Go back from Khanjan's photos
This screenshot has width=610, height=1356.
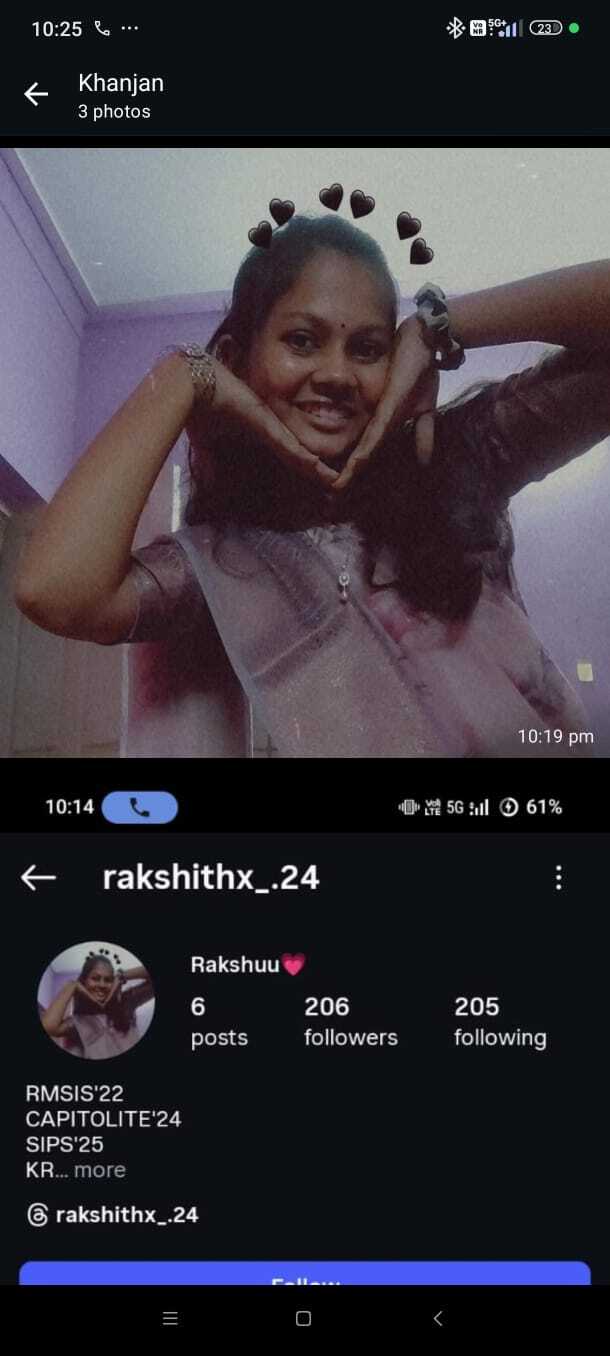[36, 94]
